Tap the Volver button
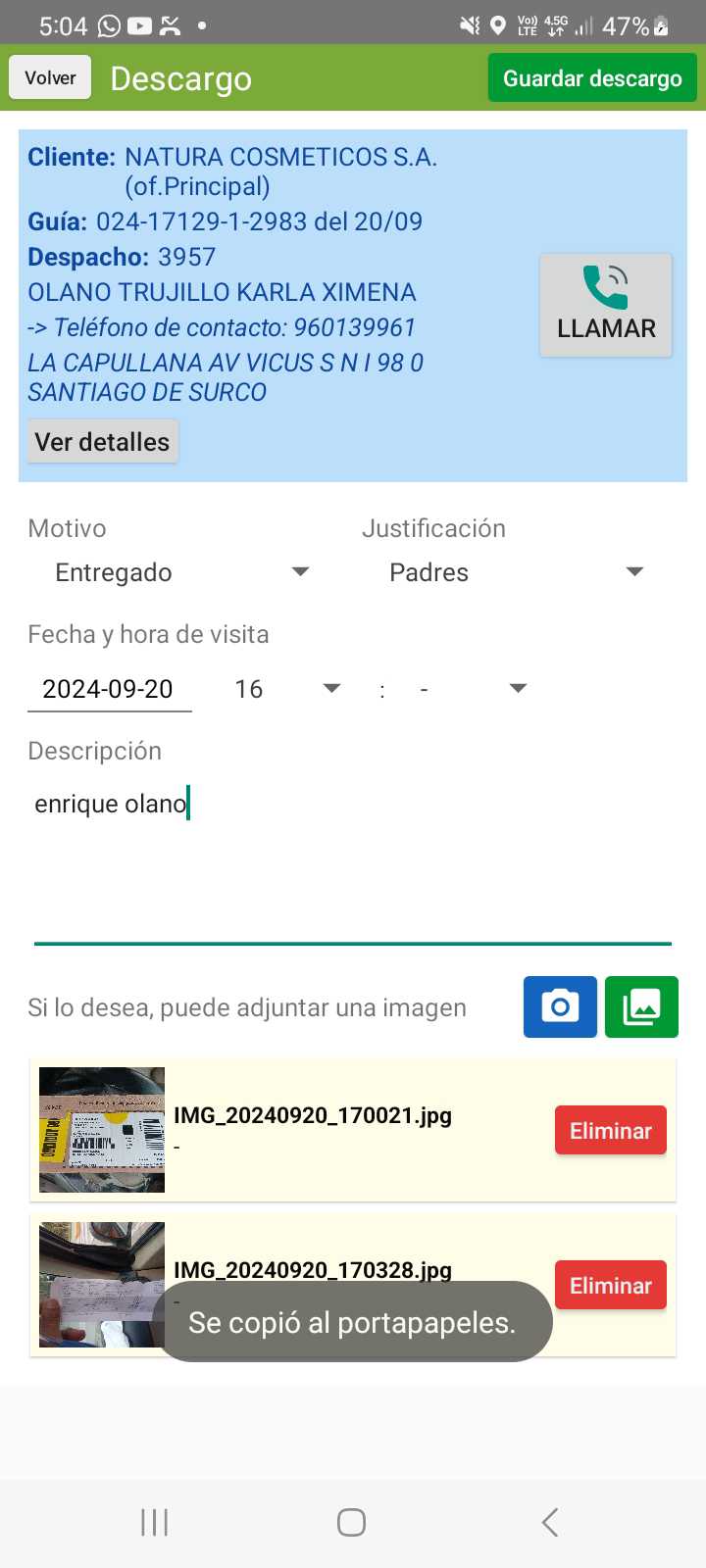706x1568 pixels. pos(50,77)
